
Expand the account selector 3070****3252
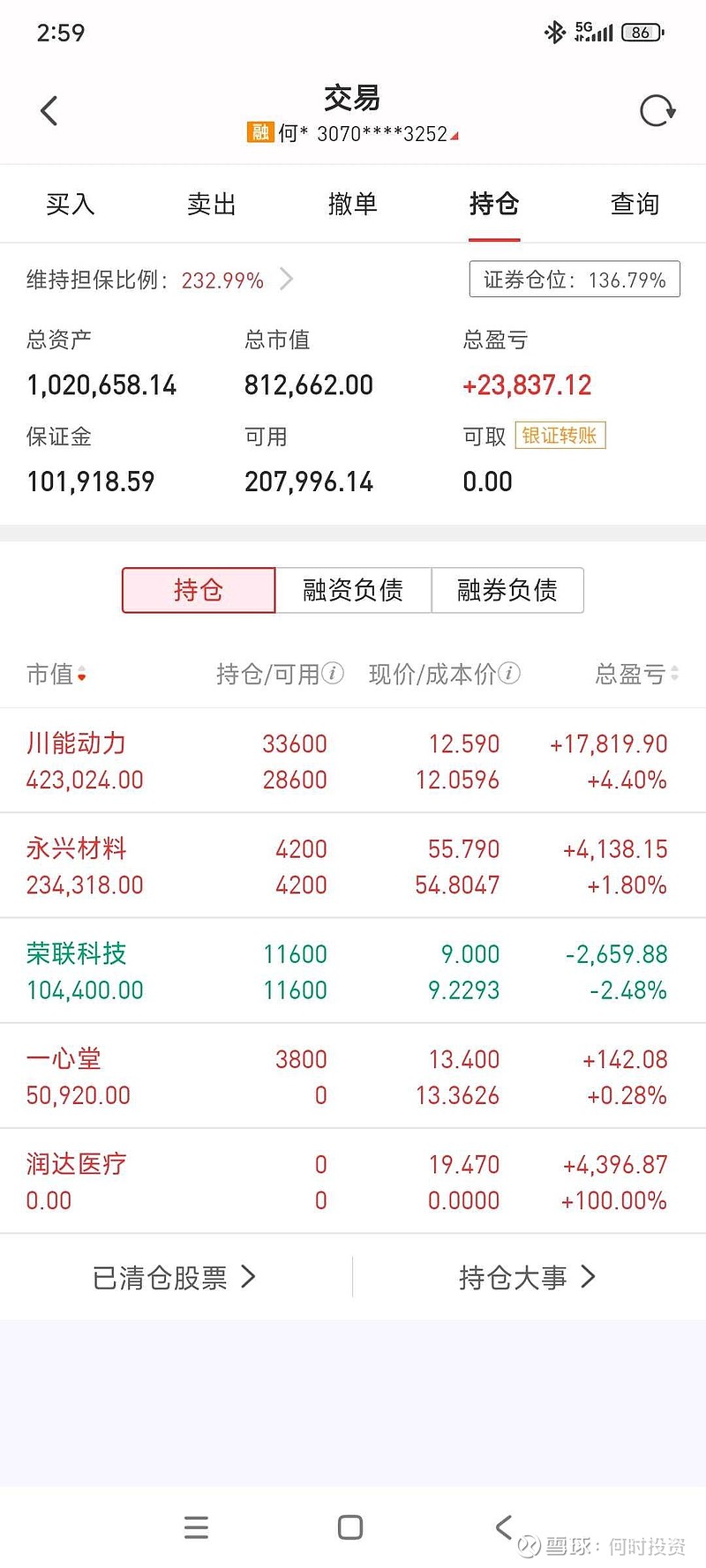371,134
